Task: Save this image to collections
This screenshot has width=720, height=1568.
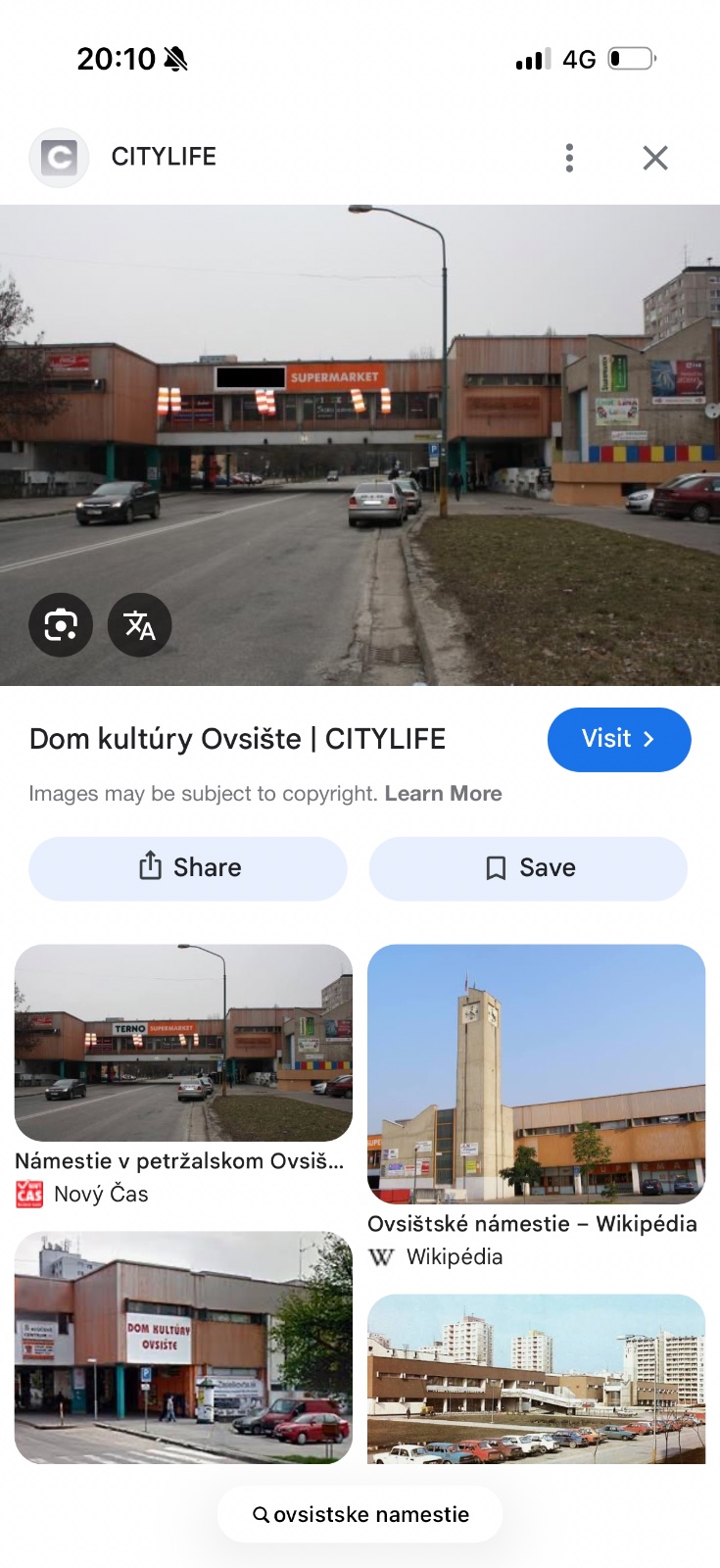Action: click(x=528, y=868)
